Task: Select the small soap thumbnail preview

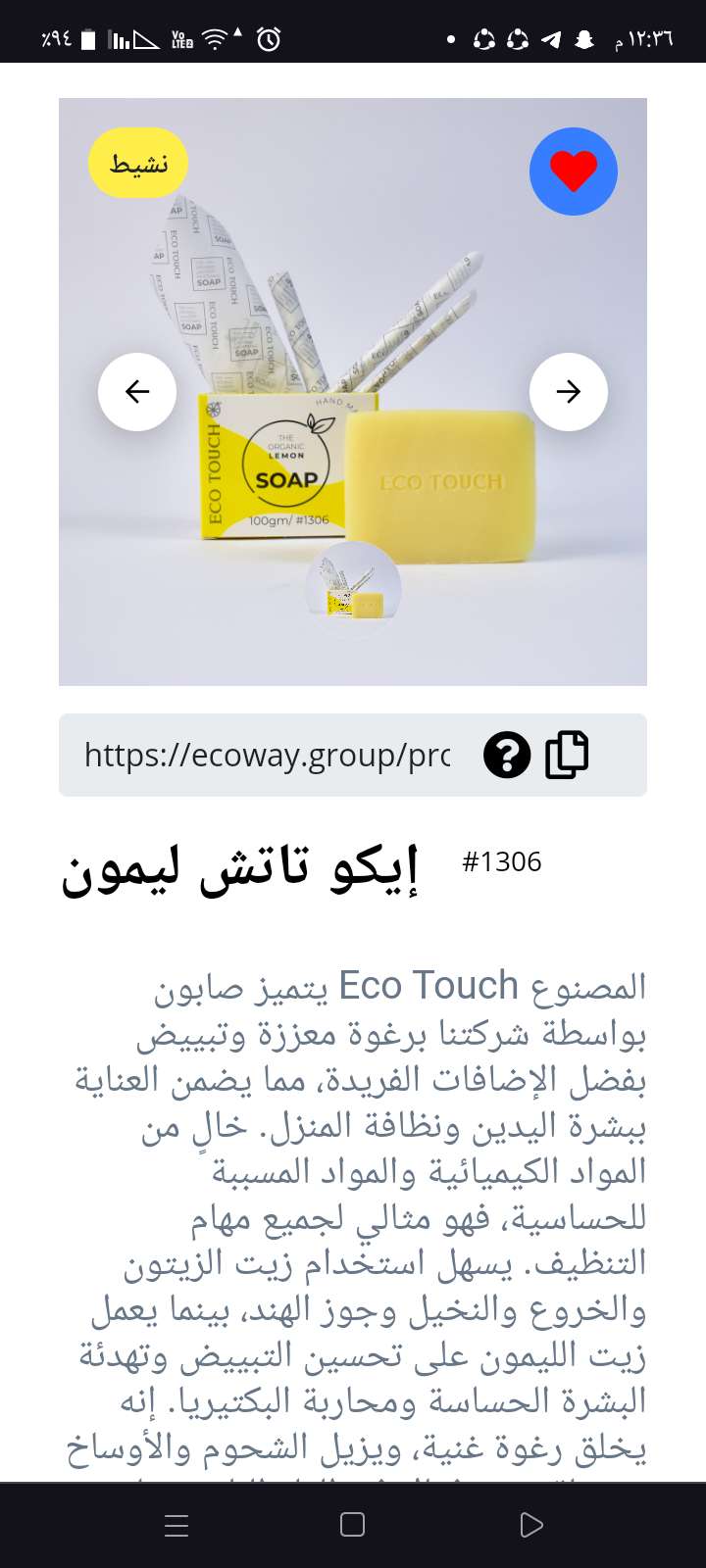Action: click(353, 588)
